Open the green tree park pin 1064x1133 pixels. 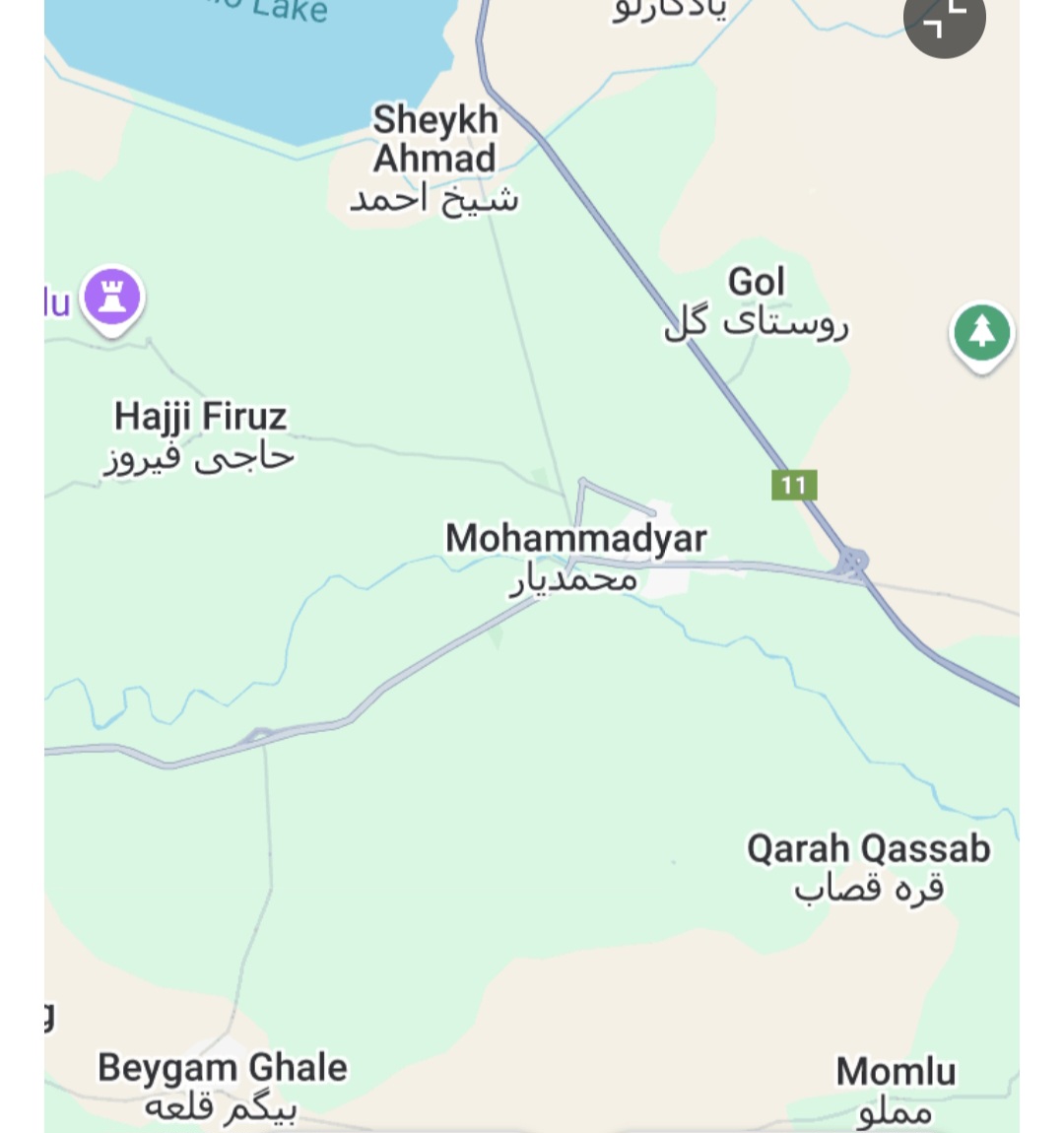(x=981, y=333)
